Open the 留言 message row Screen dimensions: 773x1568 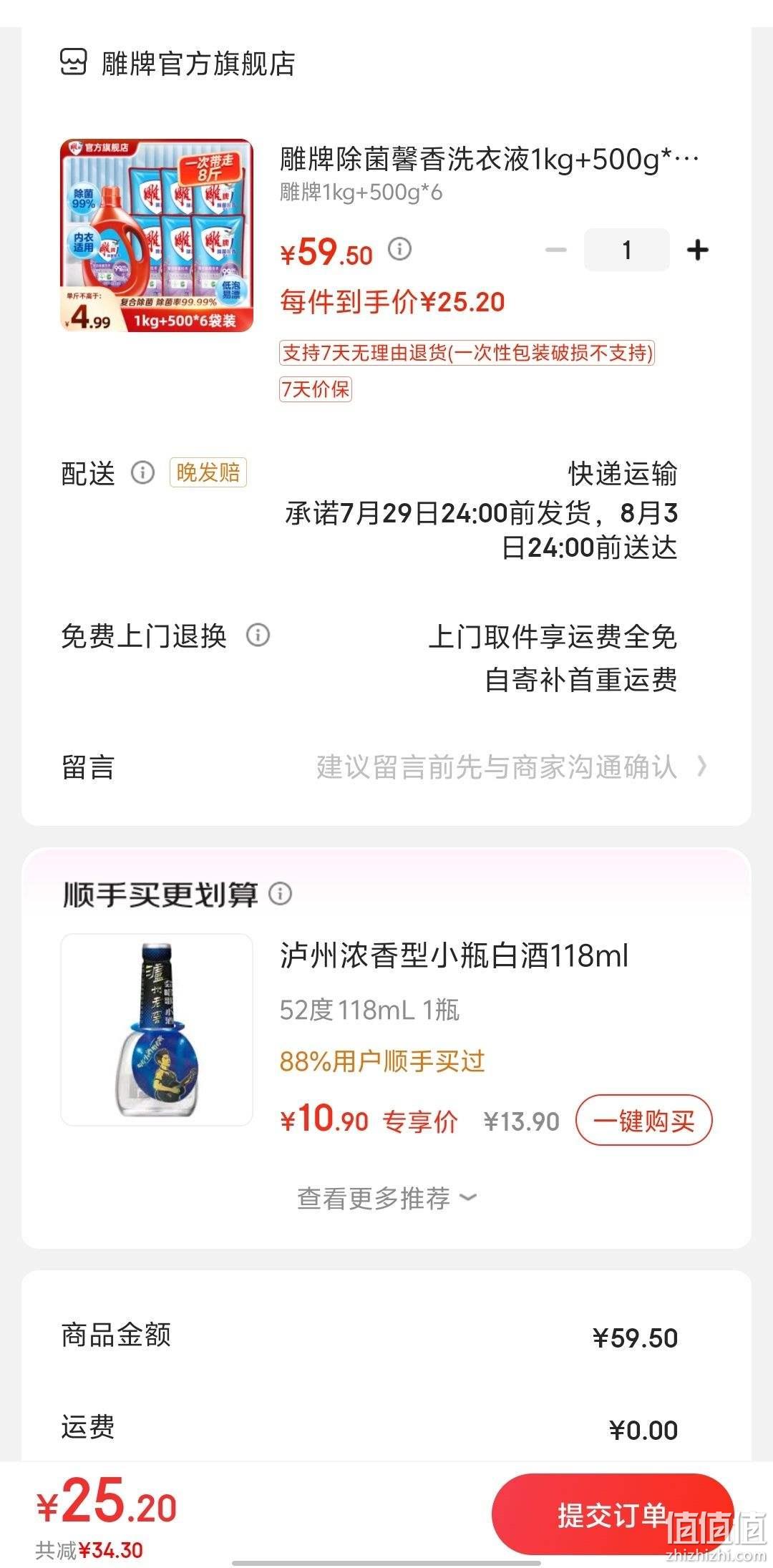coord(386,767)
